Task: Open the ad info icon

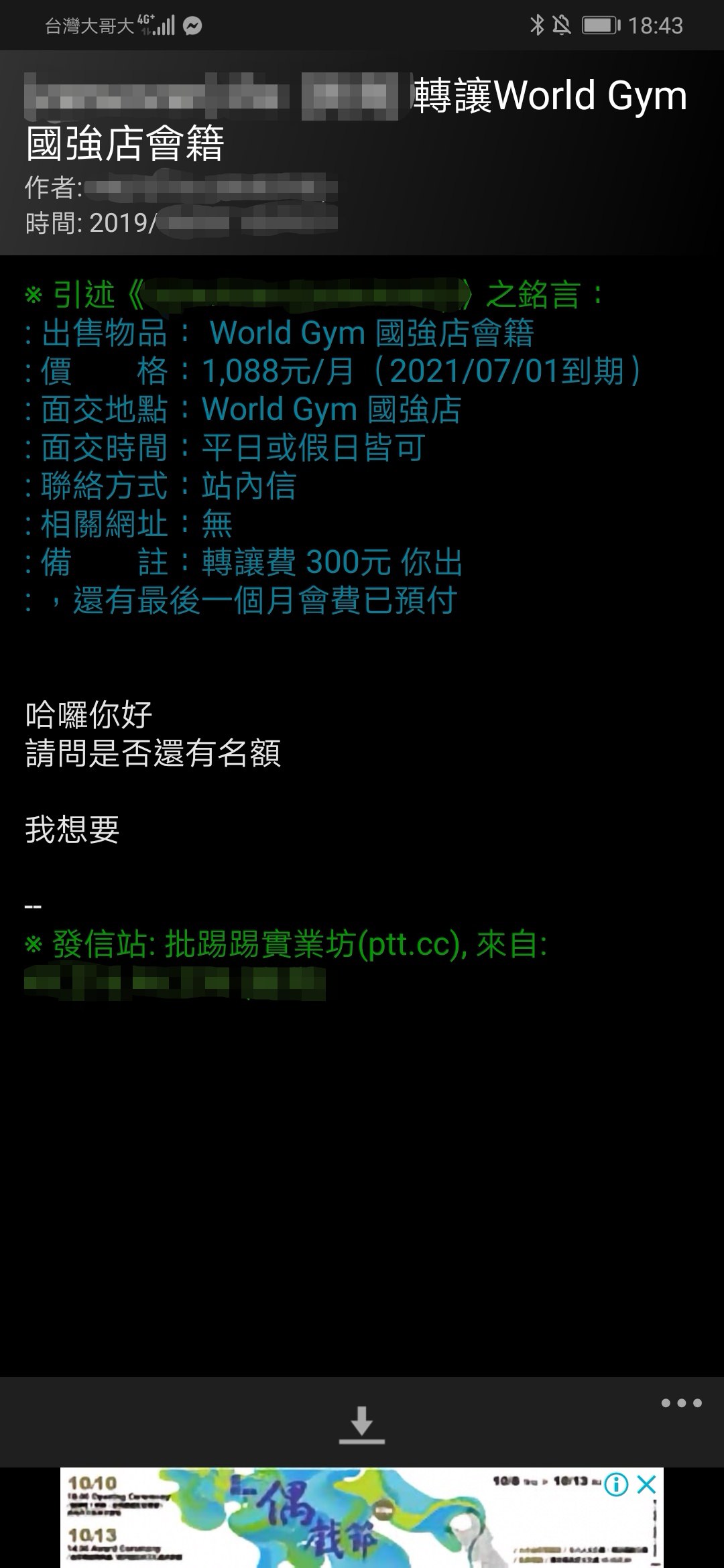Action: tap(616, 1484)
